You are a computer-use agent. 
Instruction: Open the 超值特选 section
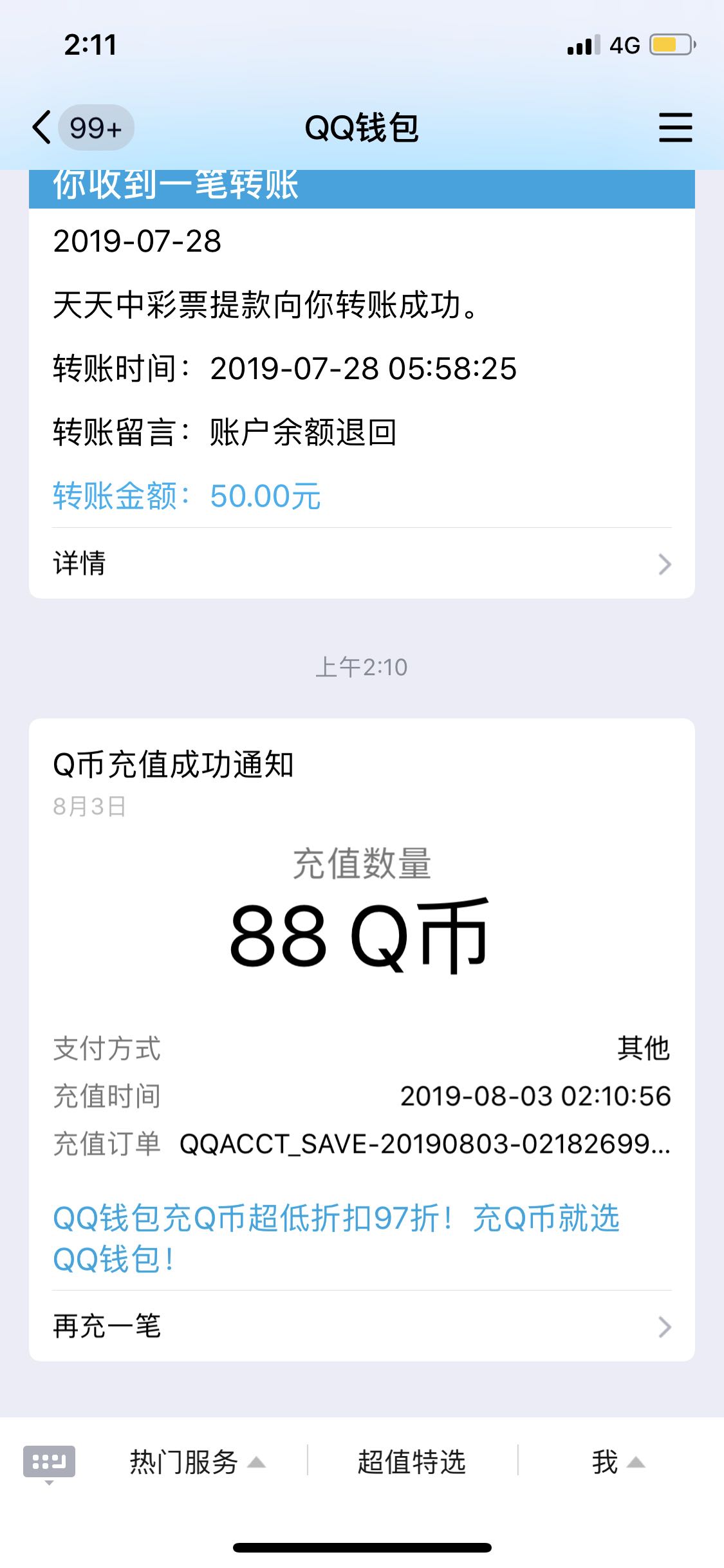click(x=412, y=1462)
